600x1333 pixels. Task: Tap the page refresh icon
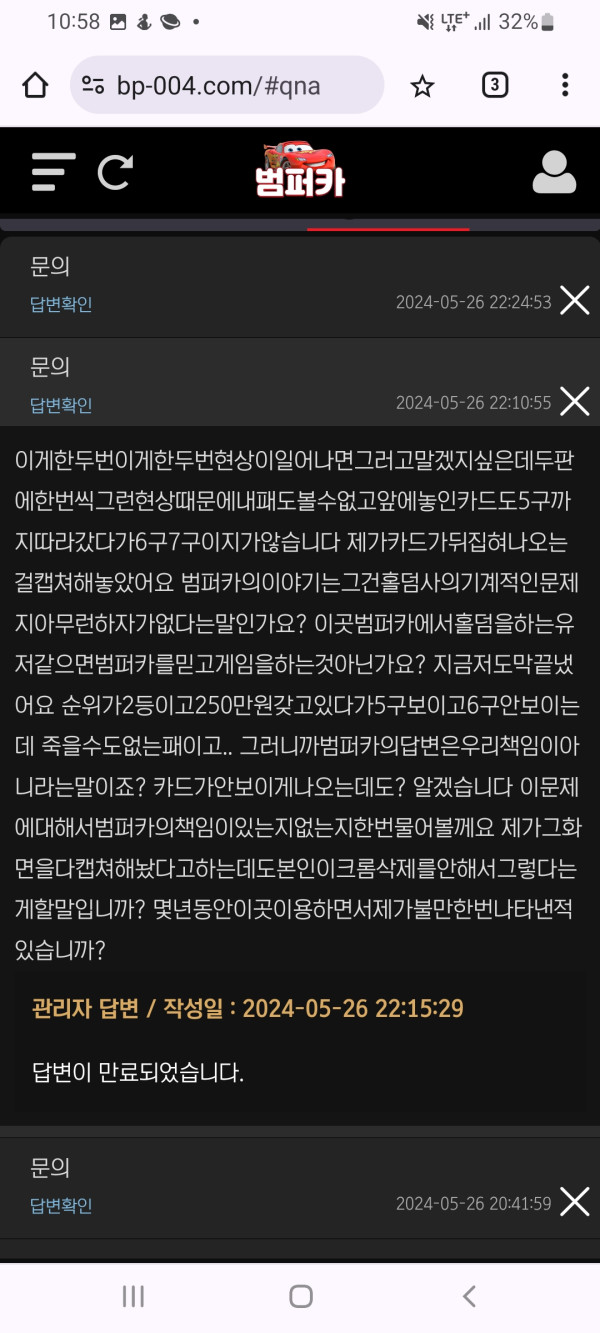pos(115,172)
